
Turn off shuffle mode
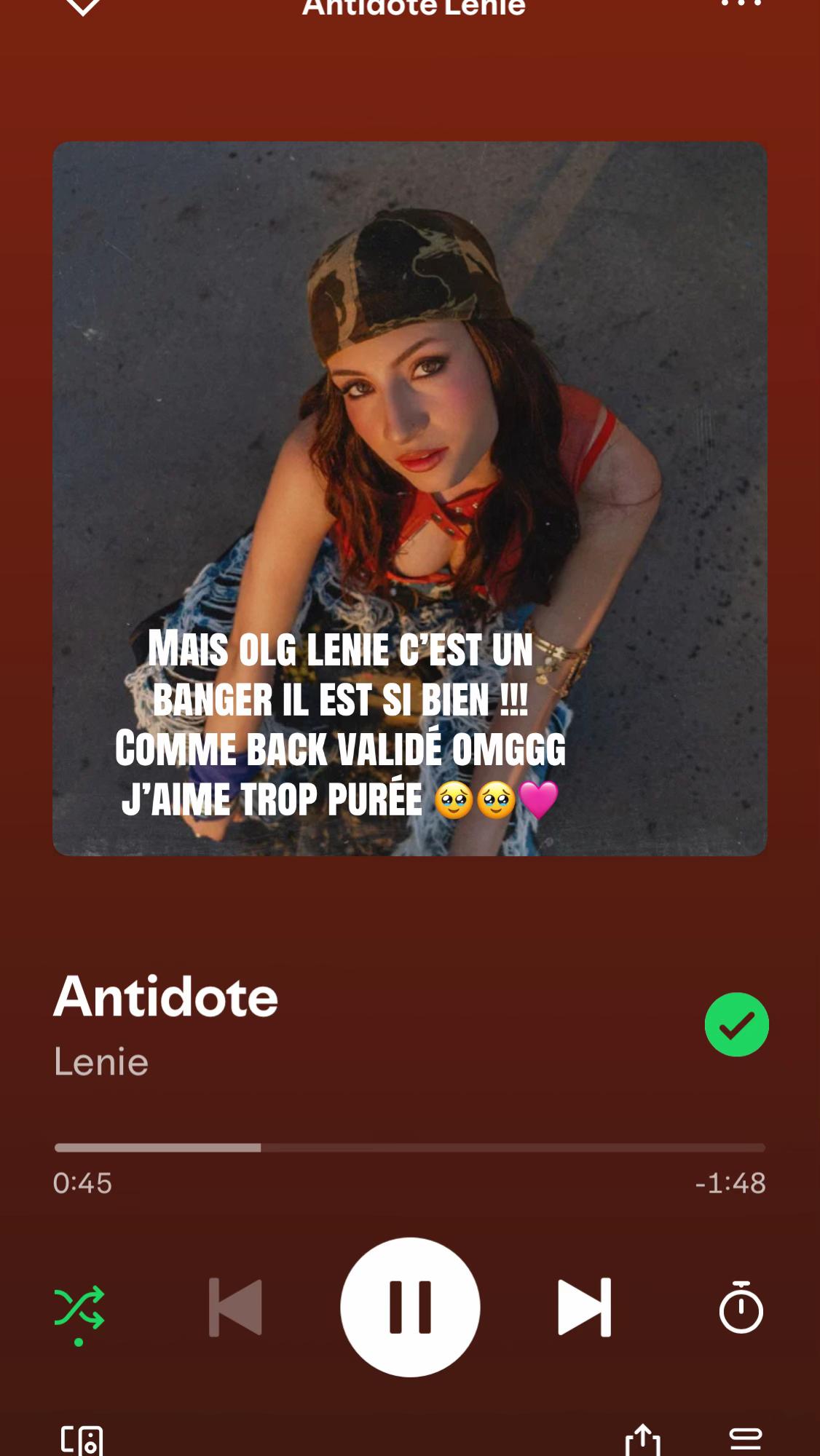(79, 1309)
